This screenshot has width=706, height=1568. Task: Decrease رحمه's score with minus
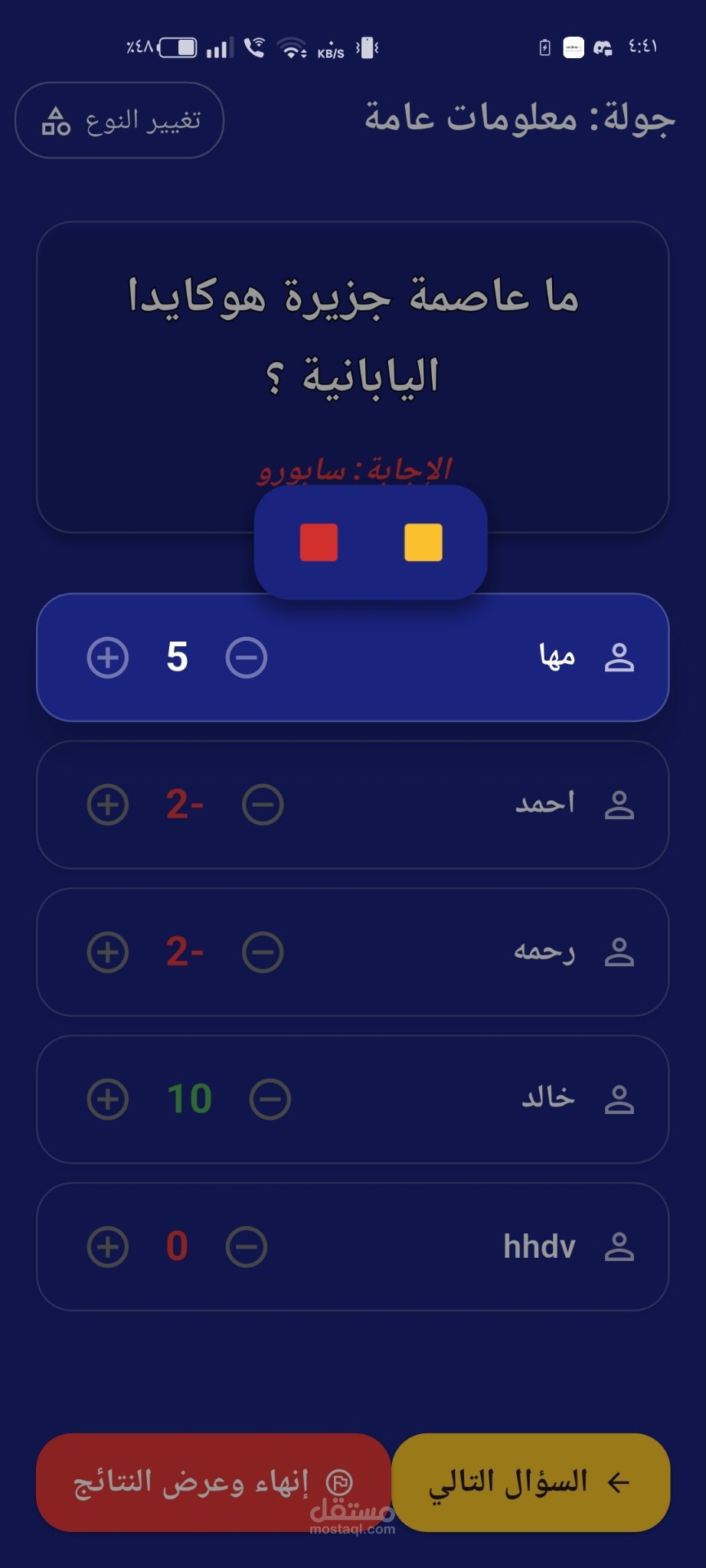[263, 952]
